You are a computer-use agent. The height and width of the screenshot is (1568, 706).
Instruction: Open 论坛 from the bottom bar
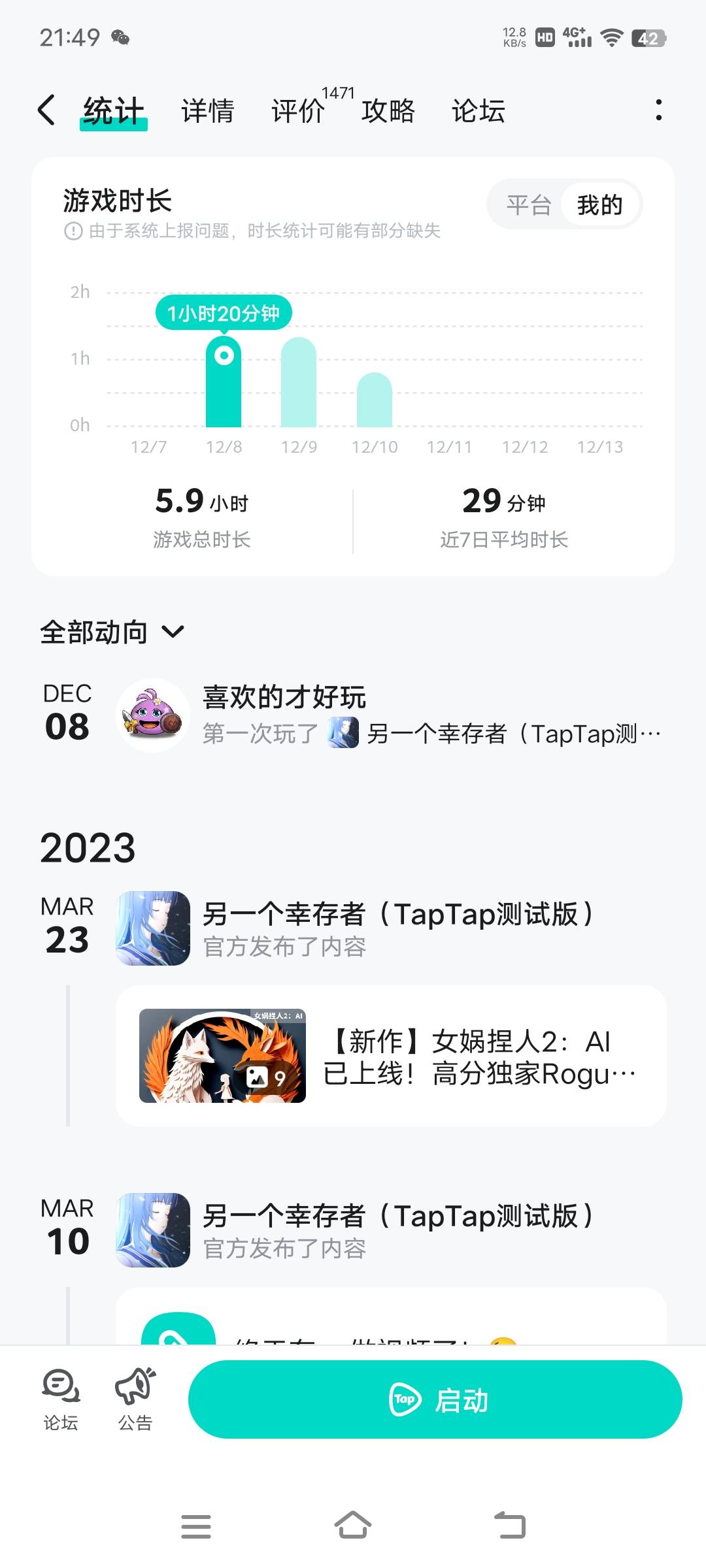(61, 1399)
